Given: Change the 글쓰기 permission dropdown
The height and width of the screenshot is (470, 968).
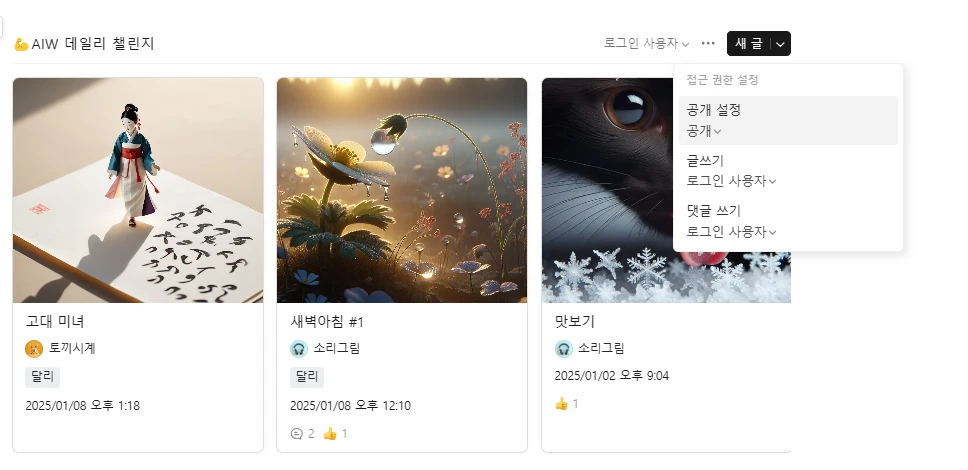Looking at the screenshot, I should [x=731, y=181].
